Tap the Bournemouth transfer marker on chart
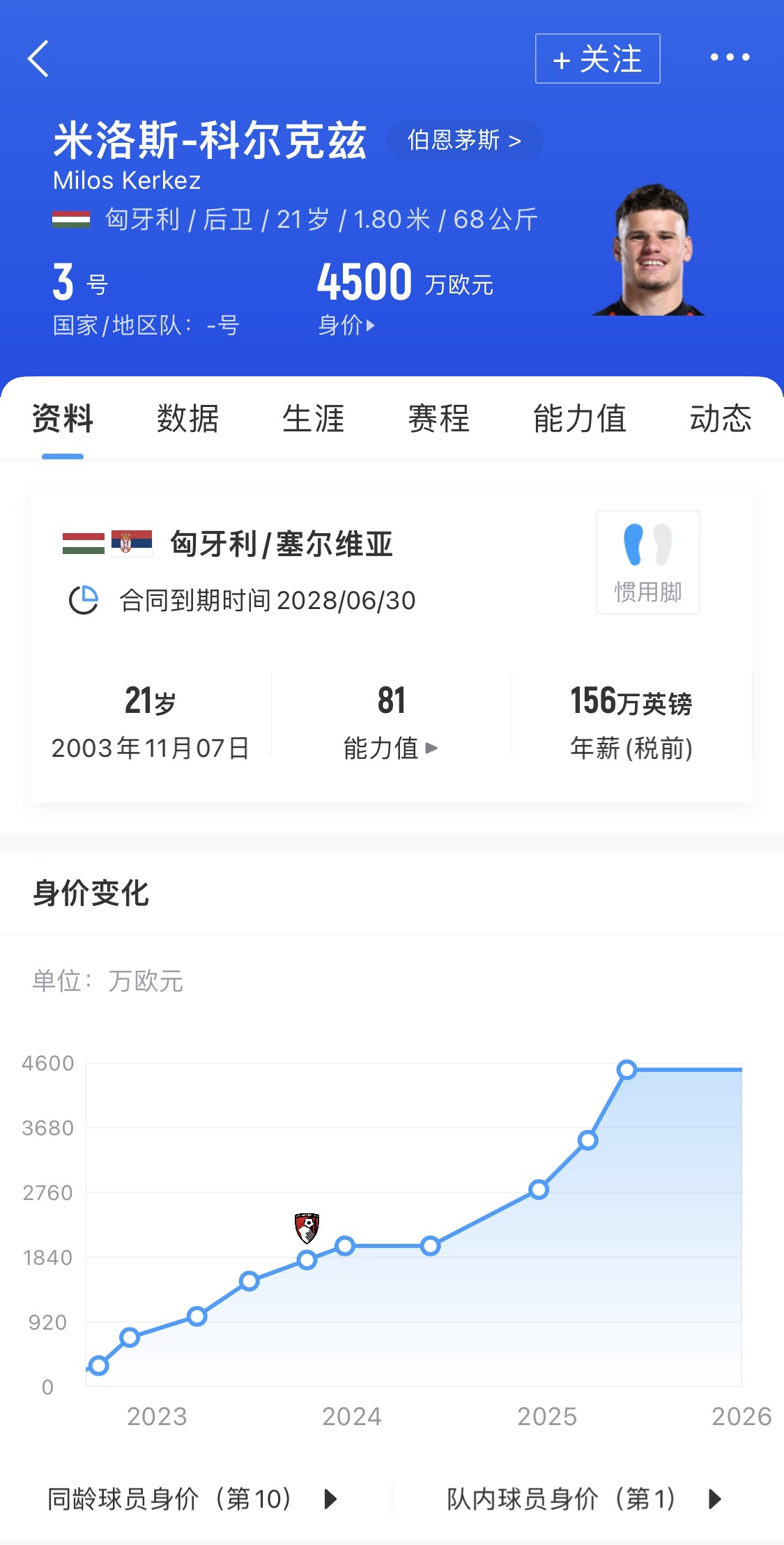The height and width of the screenshot is (1545, 784). tap(307, 1228)
